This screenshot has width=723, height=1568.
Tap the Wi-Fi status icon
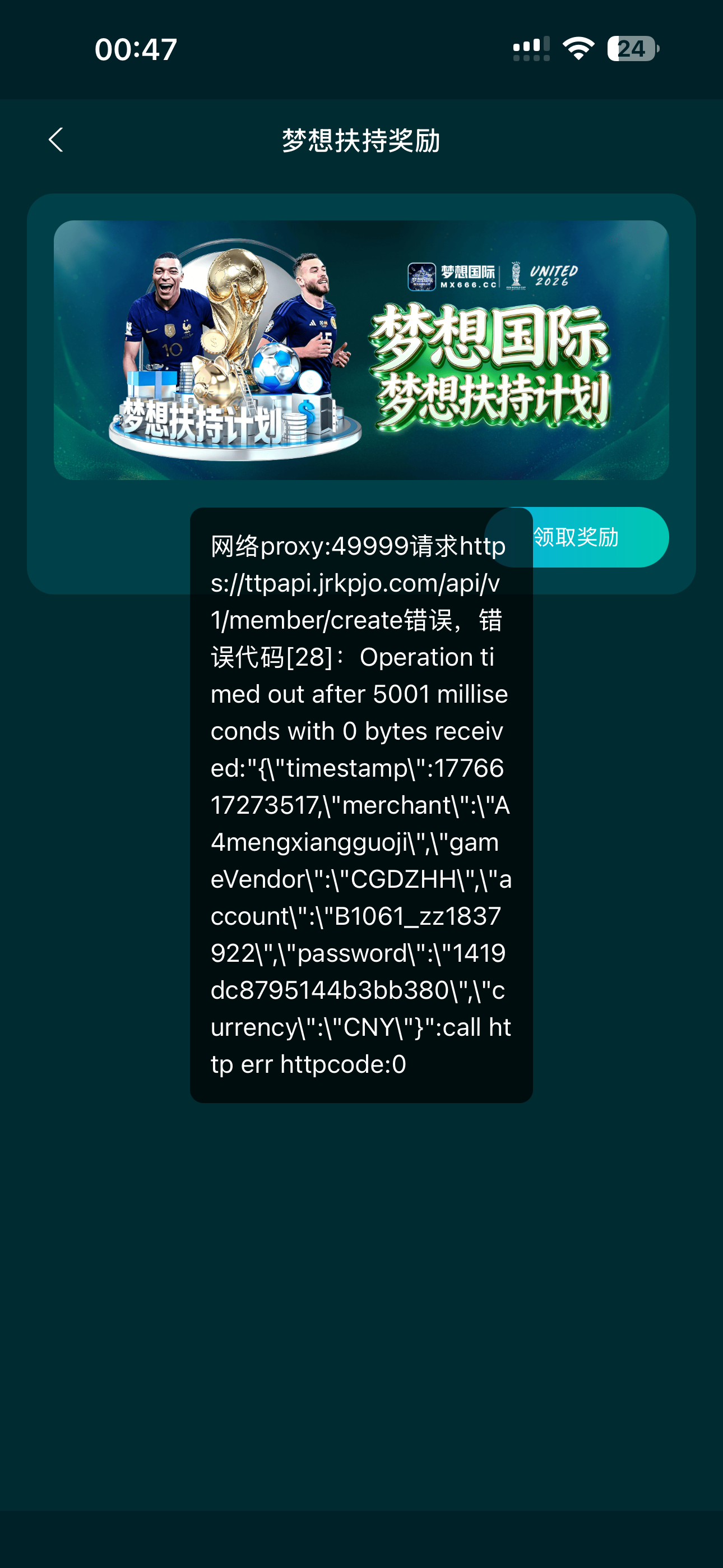[579, 49]
